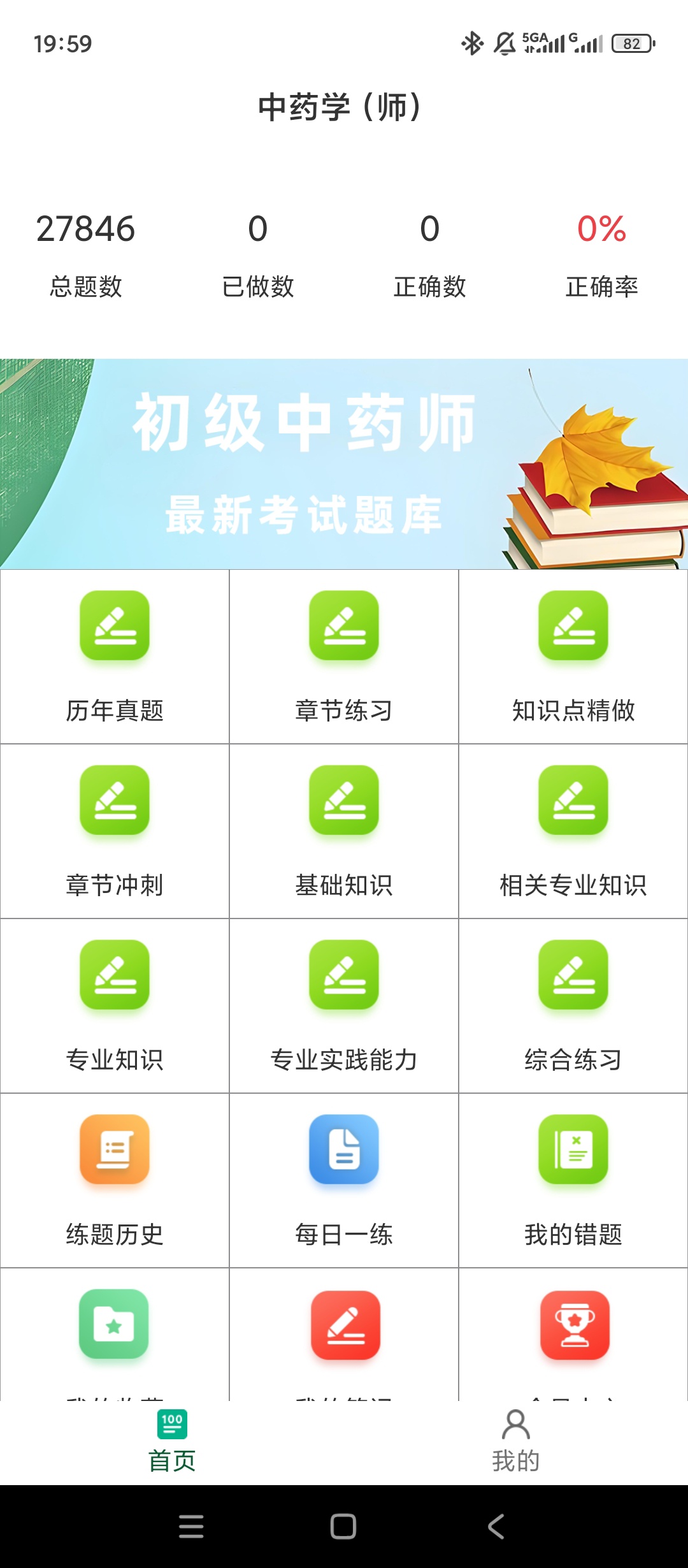Tap the 初级中药师 banner
Screen dimensions: 688x1568
(344, 463)
